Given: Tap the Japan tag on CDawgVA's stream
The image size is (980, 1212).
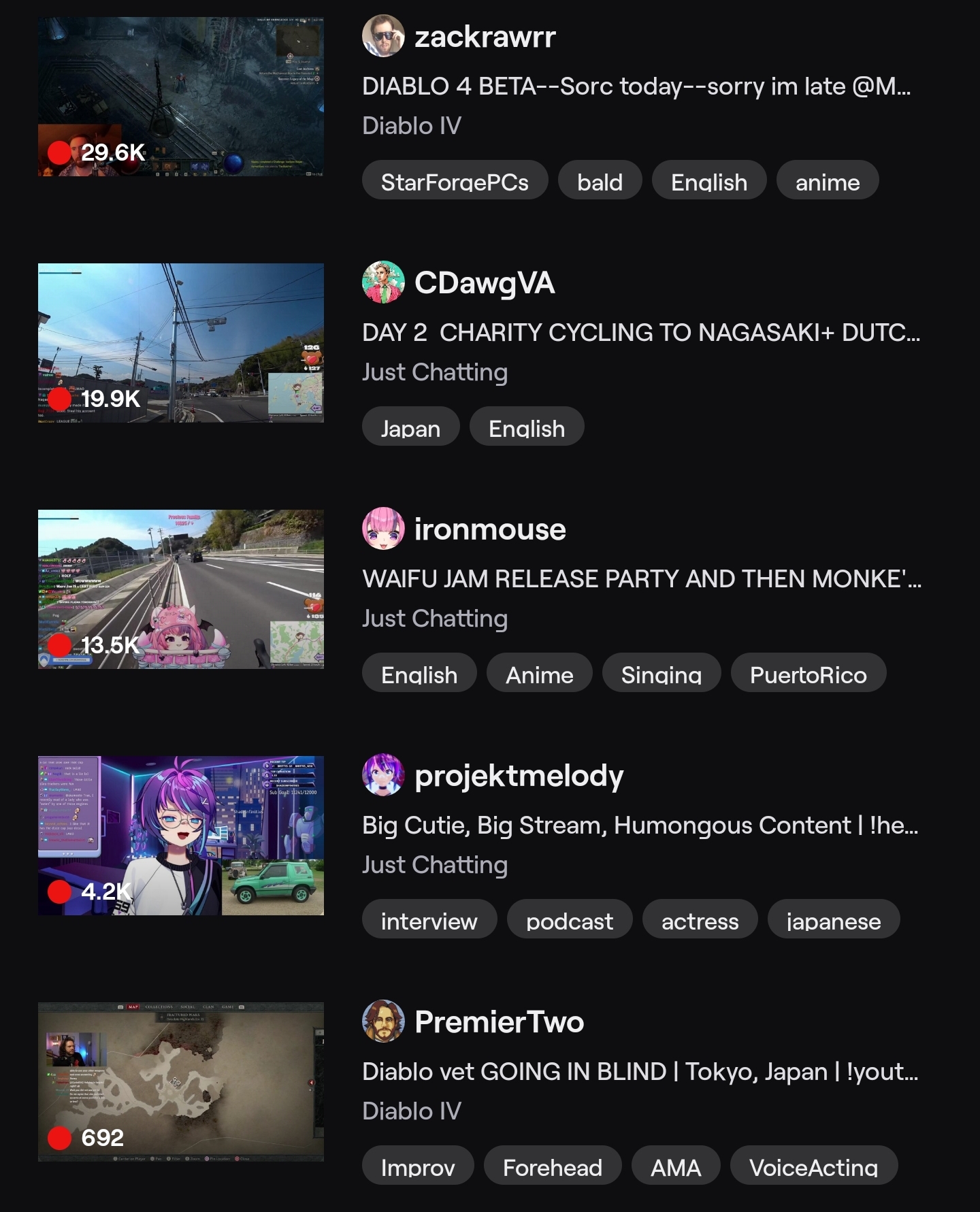Looking at the screenshot, I should click(410, 427).
